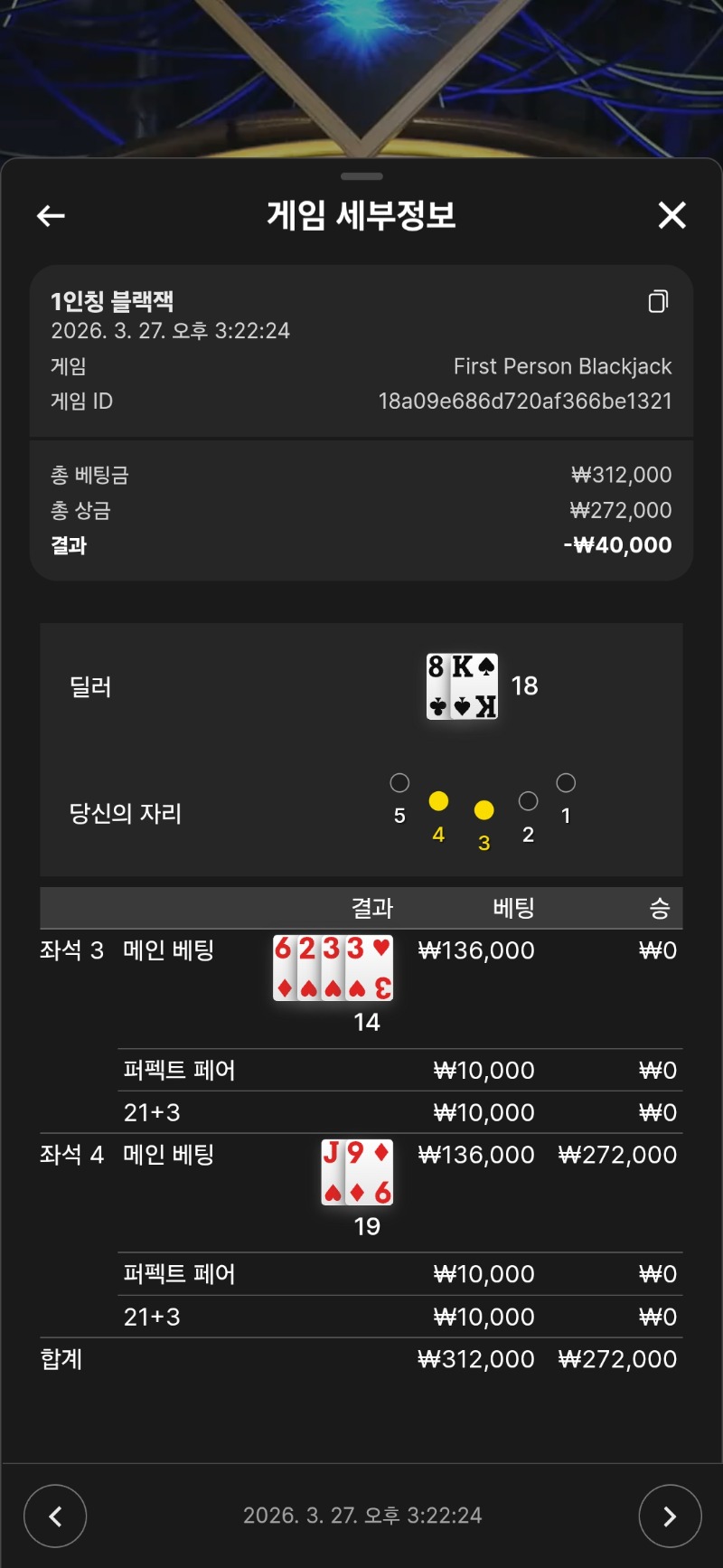Close the game details panel
This screenshot has width=723, height=1568.
pos(671,216)
